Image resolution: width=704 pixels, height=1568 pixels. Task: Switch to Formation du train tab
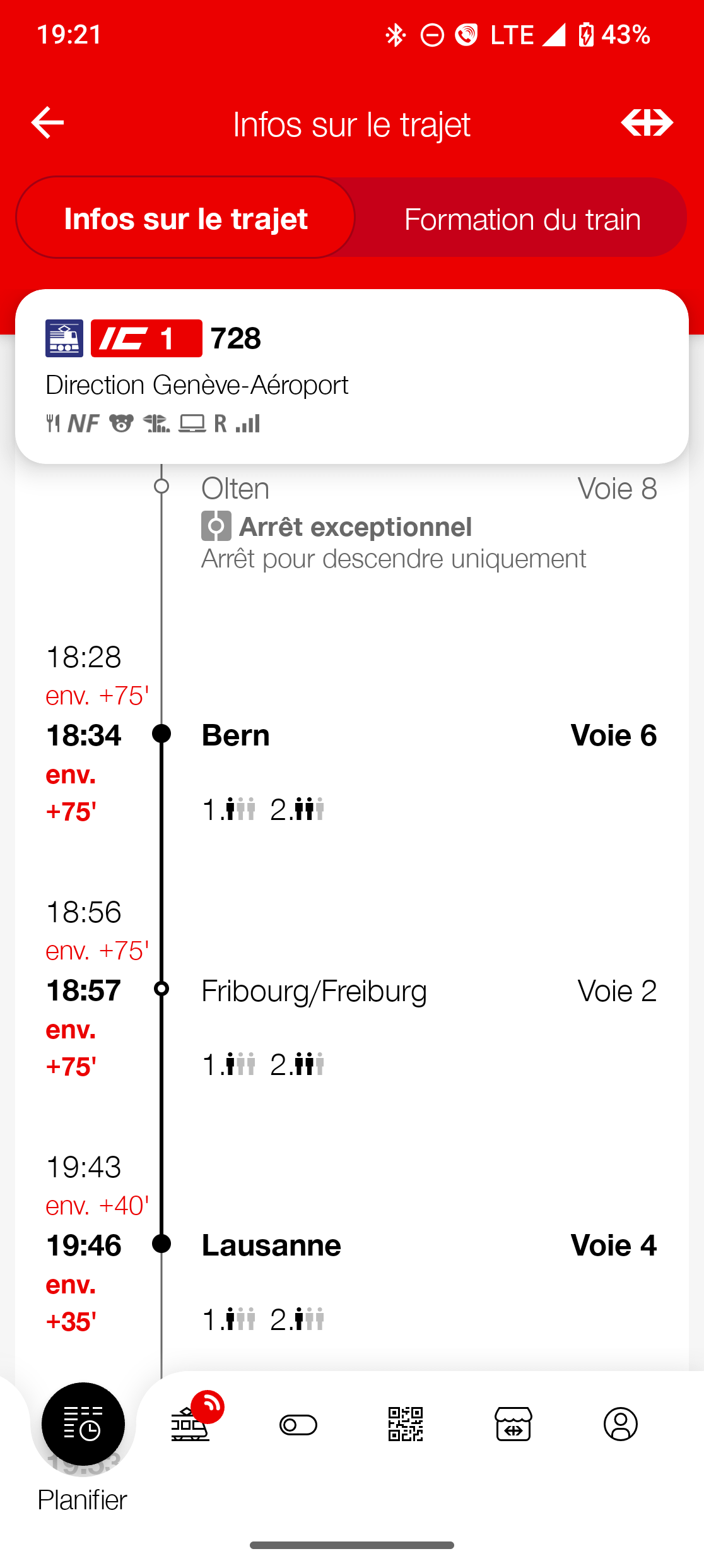click(522, 219)
